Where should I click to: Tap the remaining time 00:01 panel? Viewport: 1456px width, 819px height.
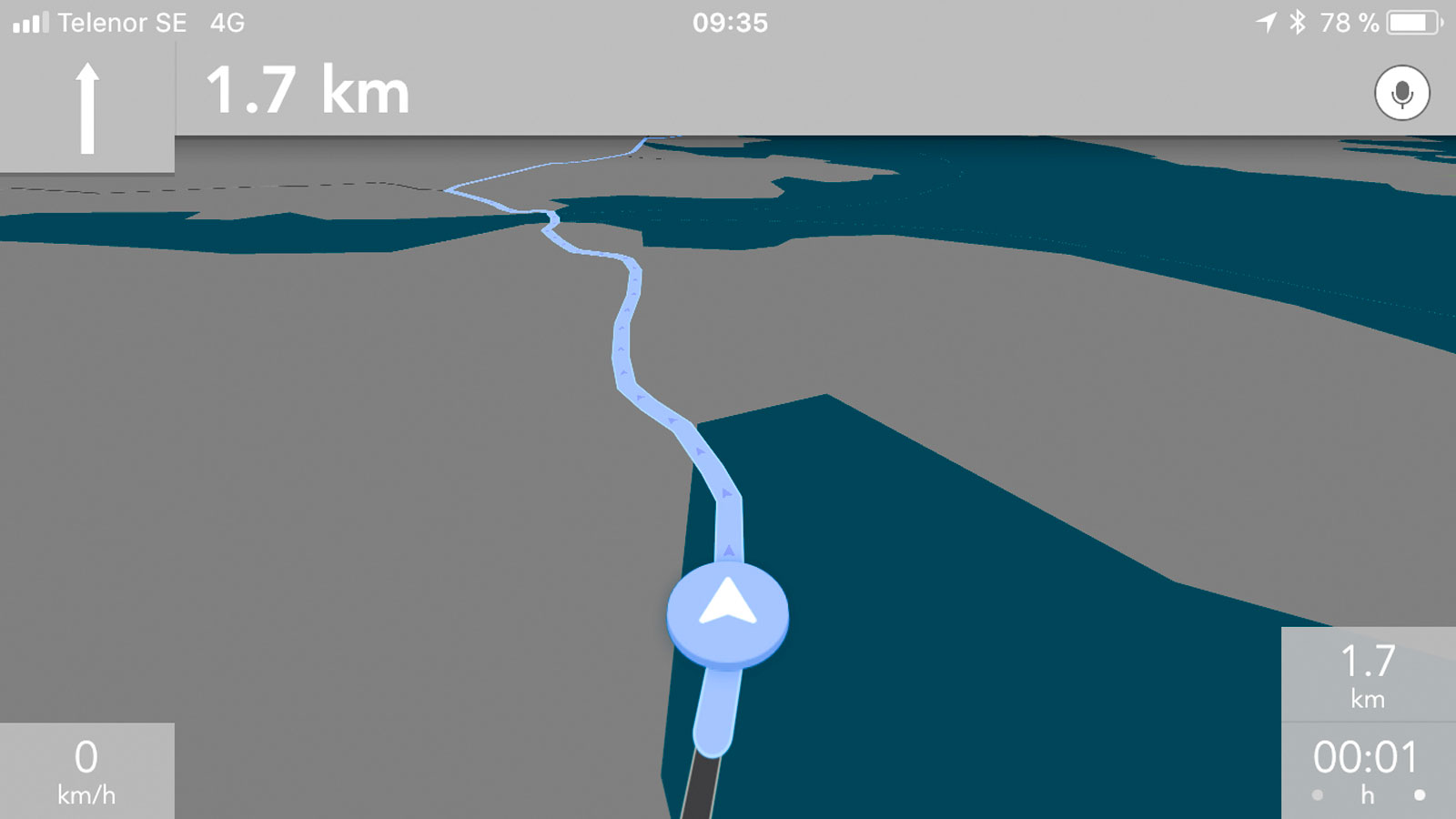[1367, 770]
